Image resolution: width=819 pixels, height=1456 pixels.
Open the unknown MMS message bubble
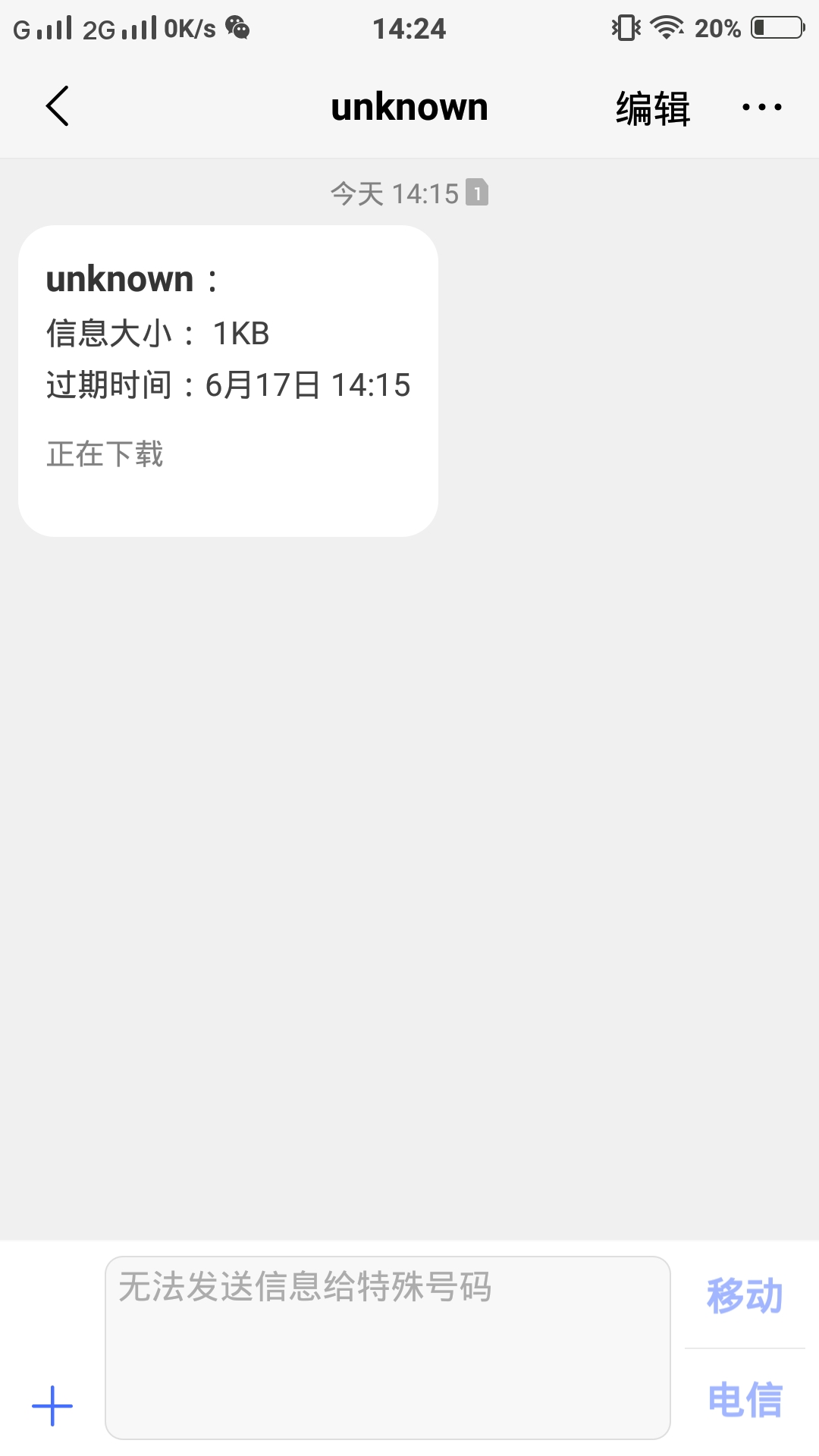point(227,379)
